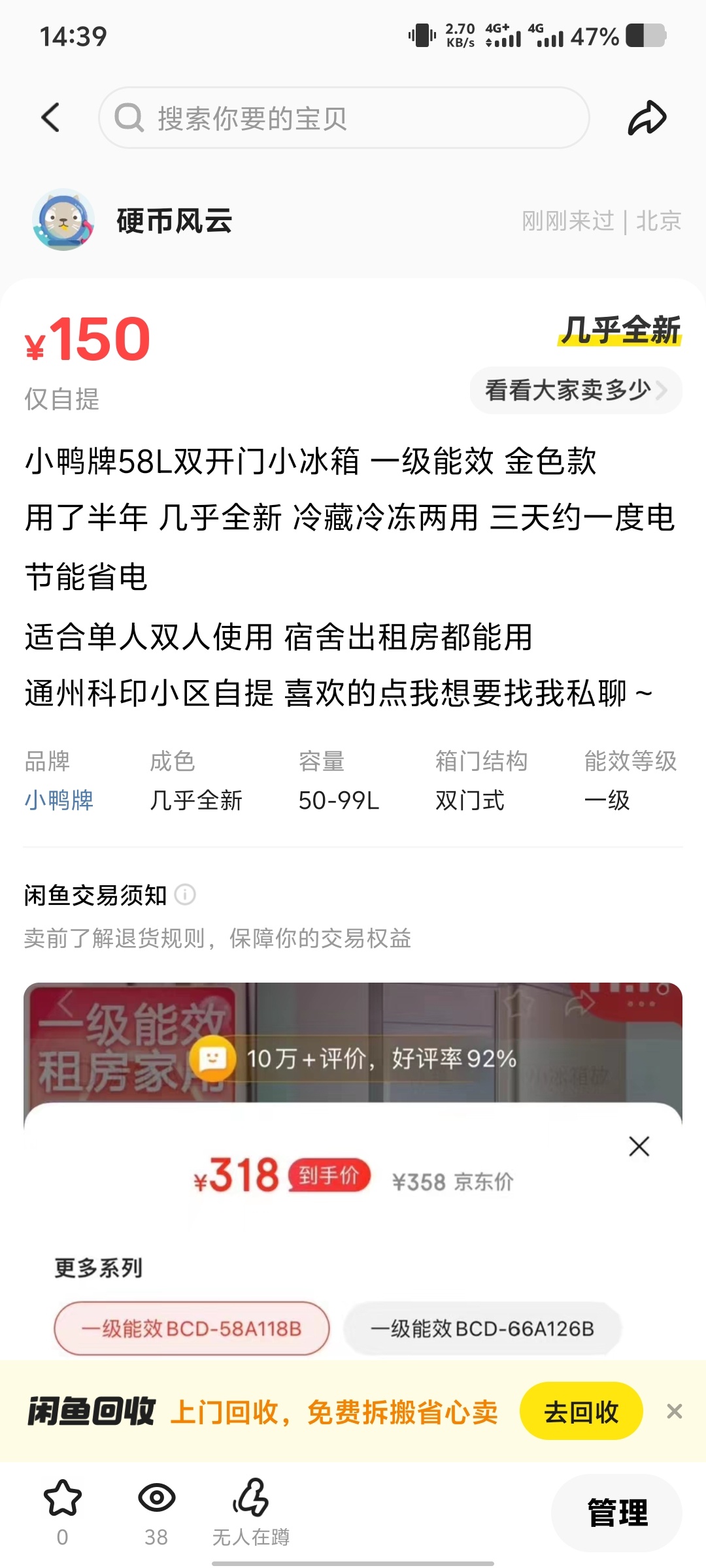The height and width of the screenshot is (1568, 706).
Task: Open the fridge product image
Action: [353, 1045]
